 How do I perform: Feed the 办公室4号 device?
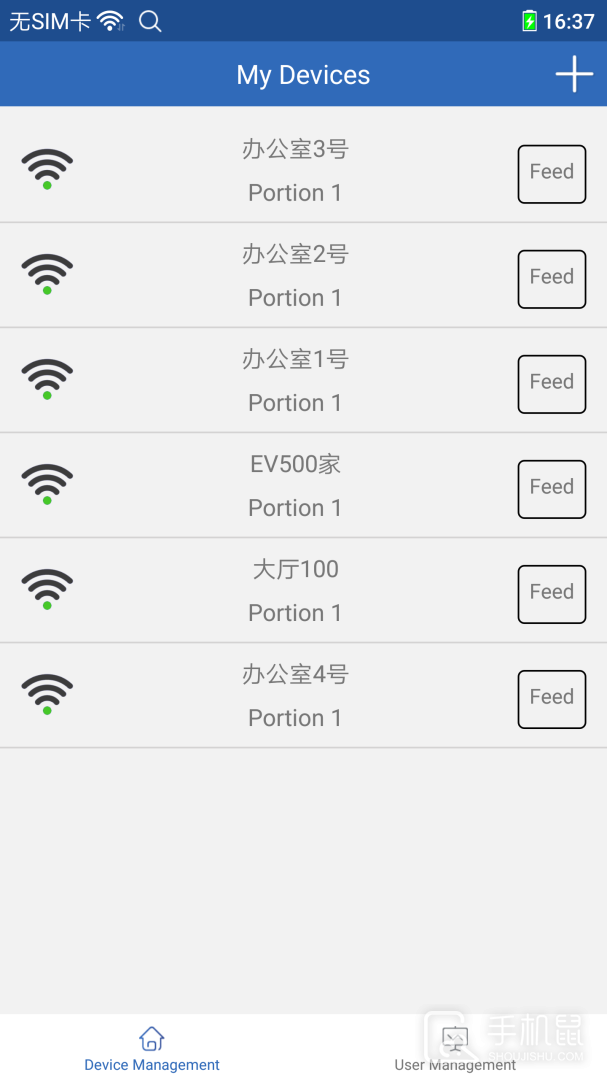[x=551, y=699]
